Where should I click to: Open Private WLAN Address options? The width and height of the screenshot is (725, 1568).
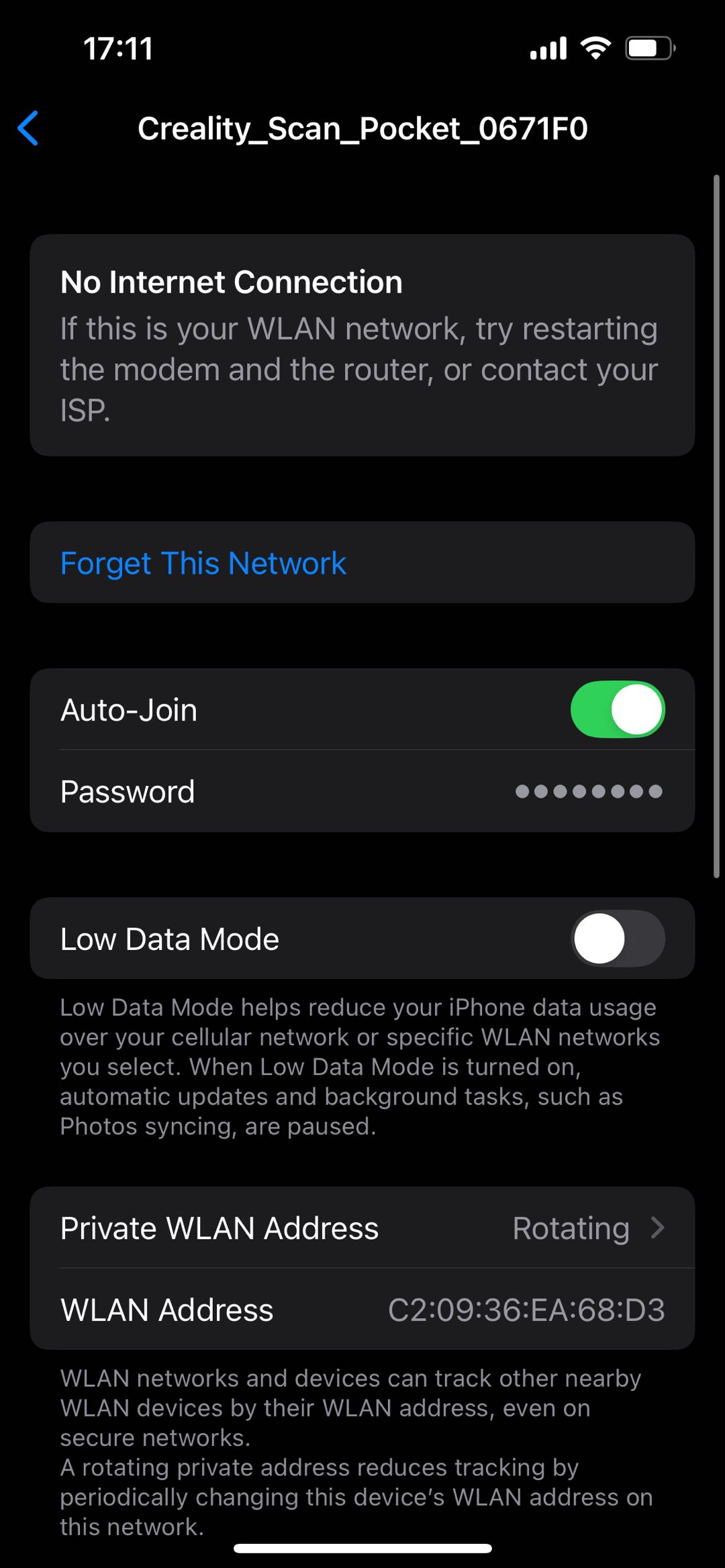pyautogui.click(x=362, y=1229)
